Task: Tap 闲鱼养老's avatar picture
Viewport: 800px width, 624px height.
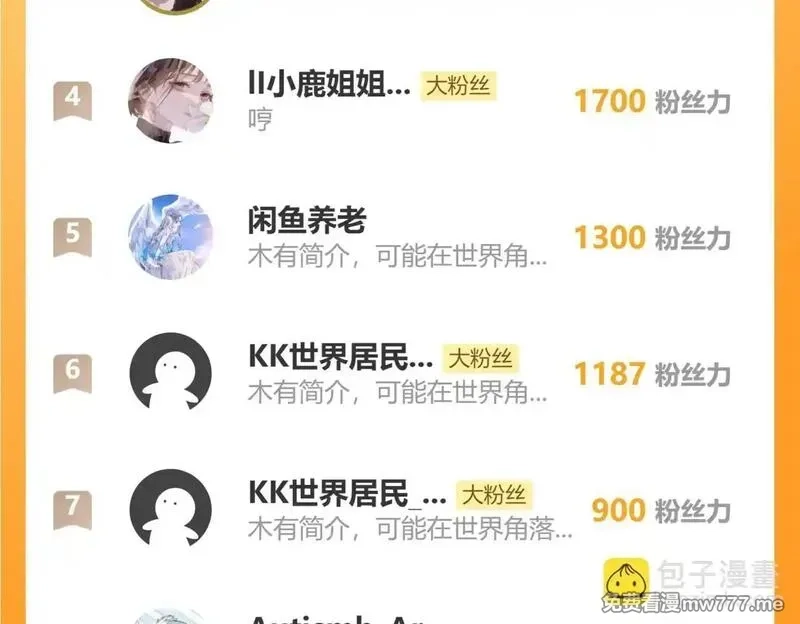Action: [171, 237]
